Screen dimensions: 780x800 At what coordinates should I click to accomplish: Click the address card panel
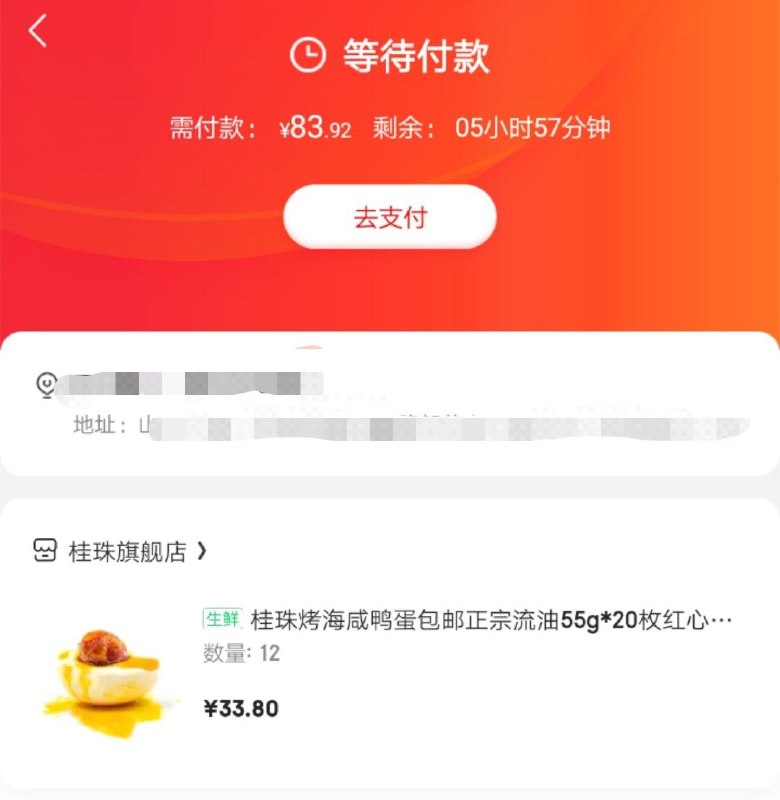tap(390, 400)
